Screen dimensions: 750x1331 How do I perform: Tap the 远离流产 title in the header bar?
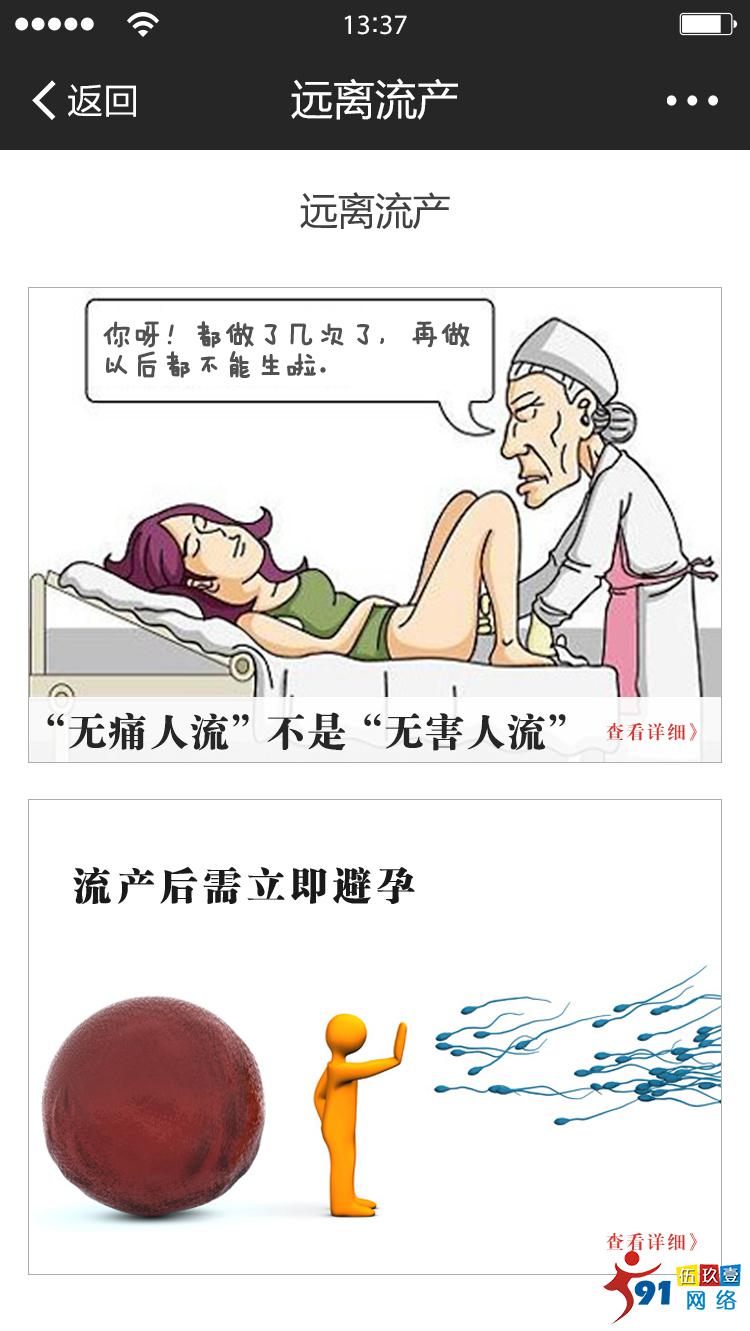(x=375, y=97)
